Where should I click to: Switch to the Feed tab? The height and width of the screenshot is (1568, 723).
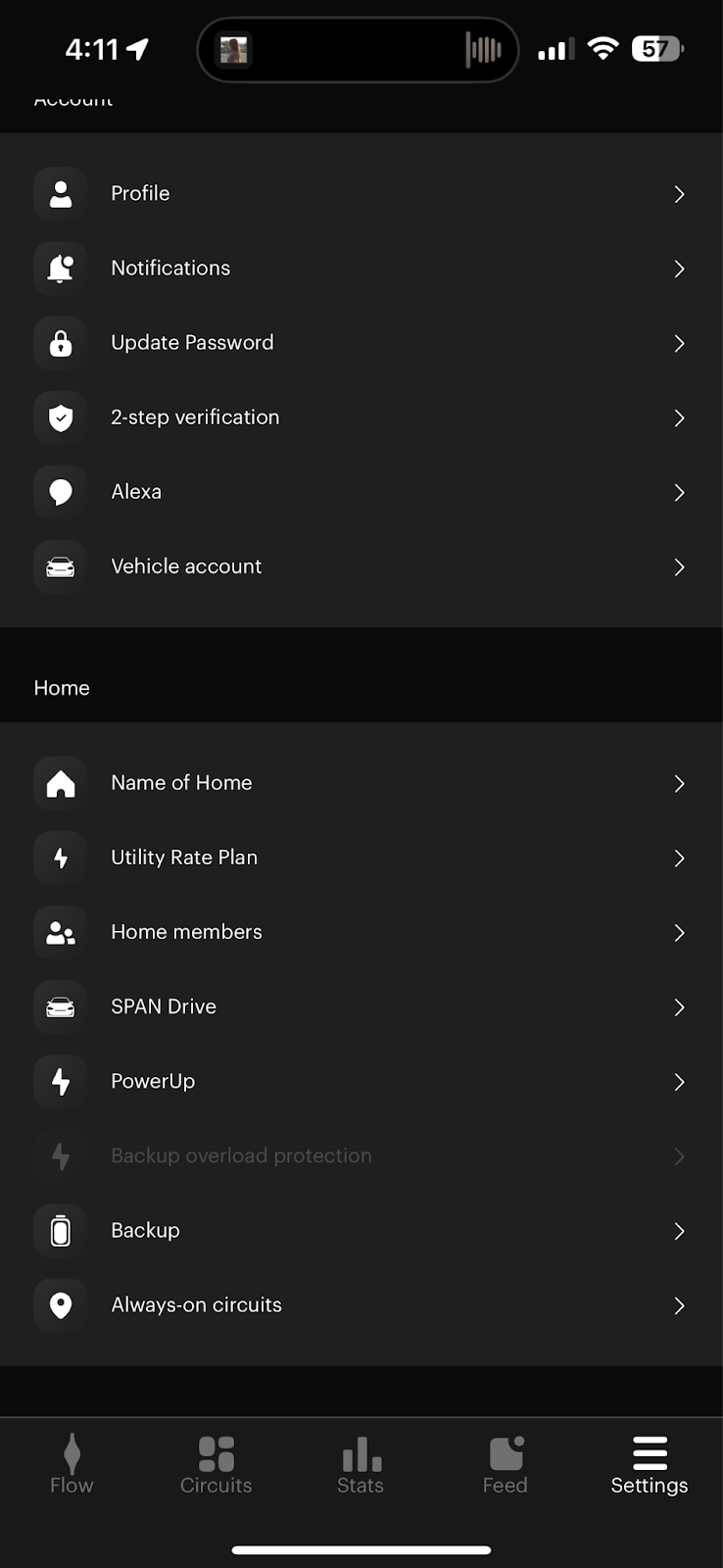pos(506,1465)
